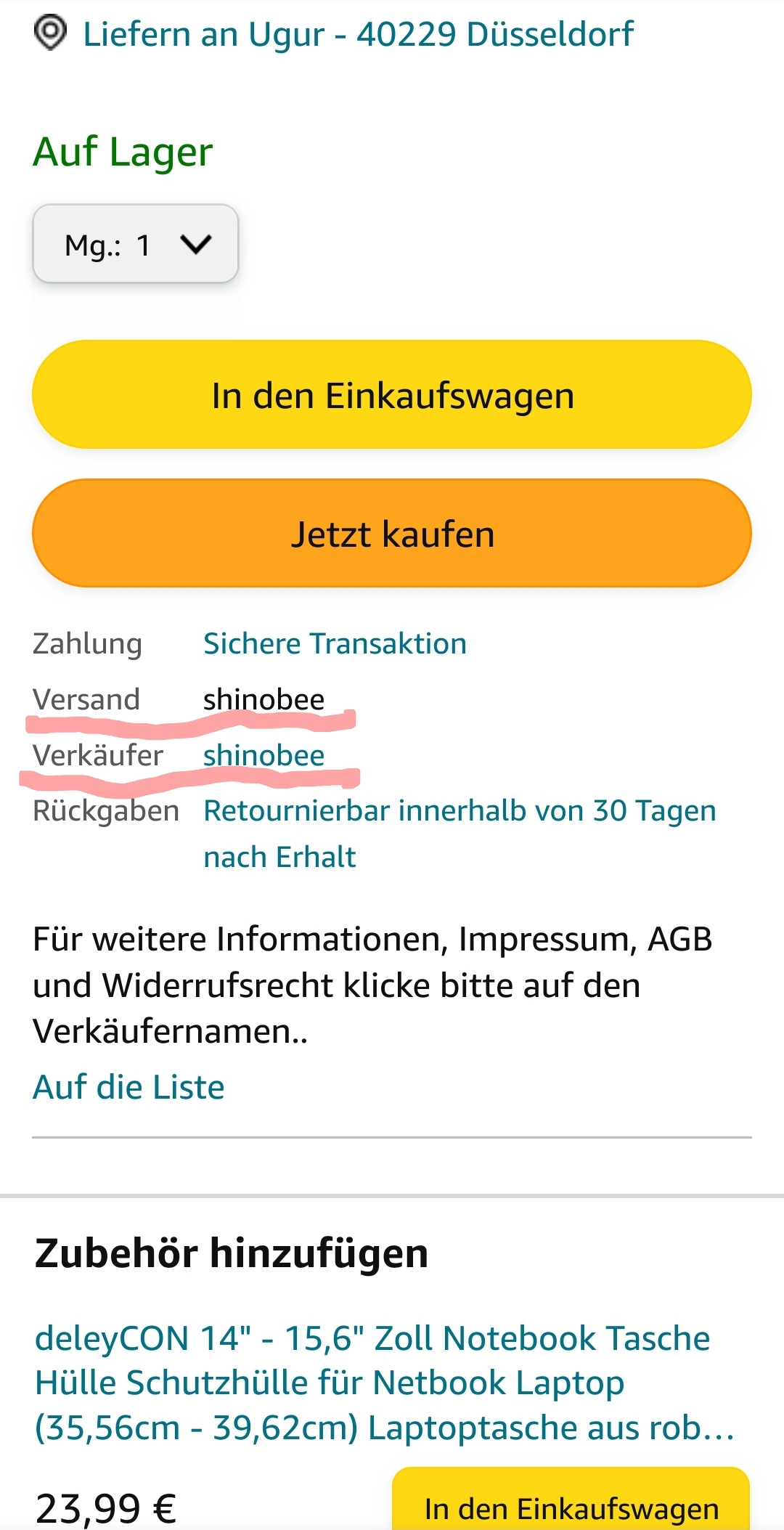The width and height of the screenshot is (784, 1530).
Task: Open seller shinobee next to Verkäufer
Action: (x=264, y=755)
